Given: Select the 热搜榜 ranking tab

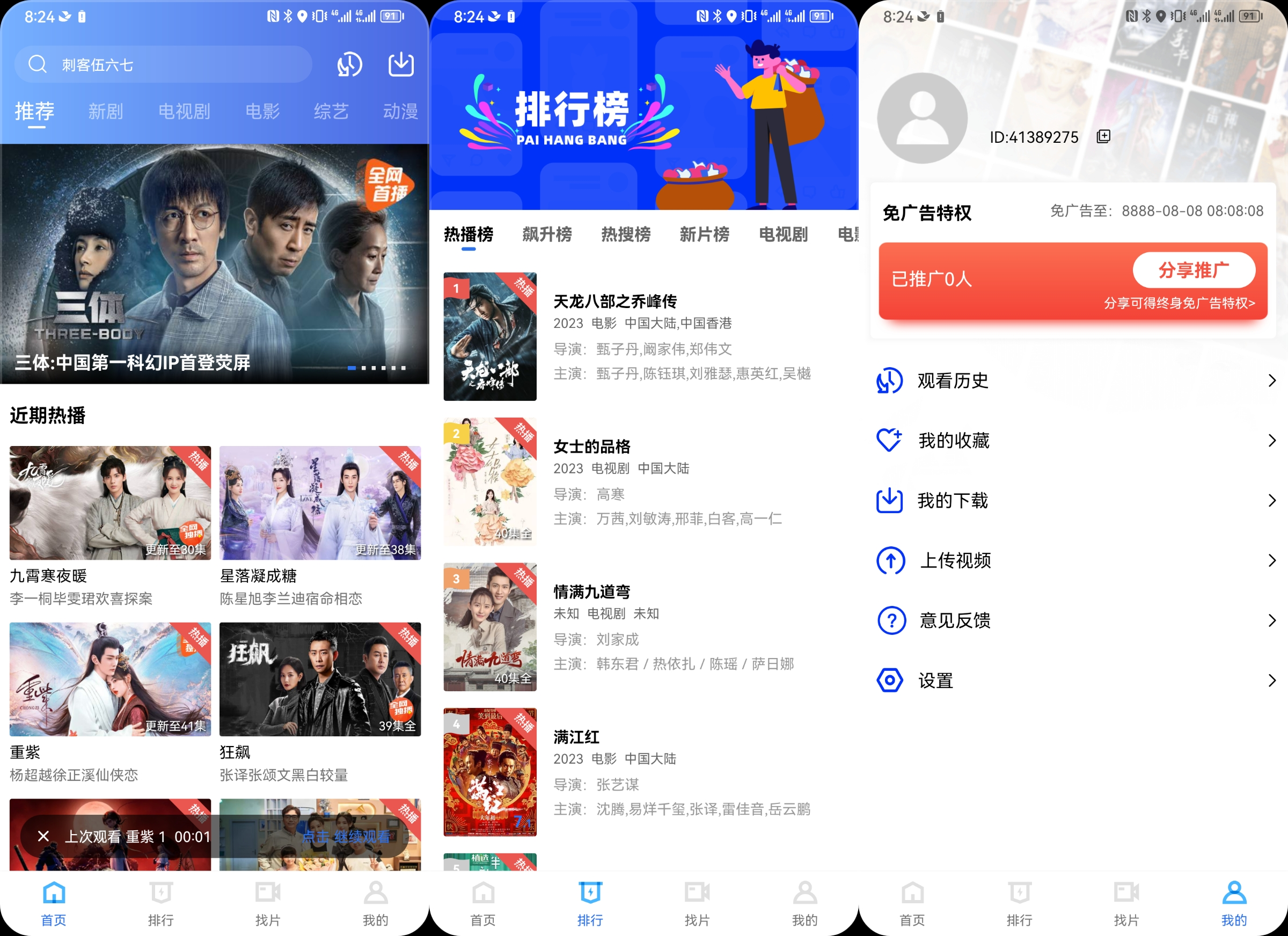Looking at the screenshot, I should pyautogui.click(x=626, y=234).
